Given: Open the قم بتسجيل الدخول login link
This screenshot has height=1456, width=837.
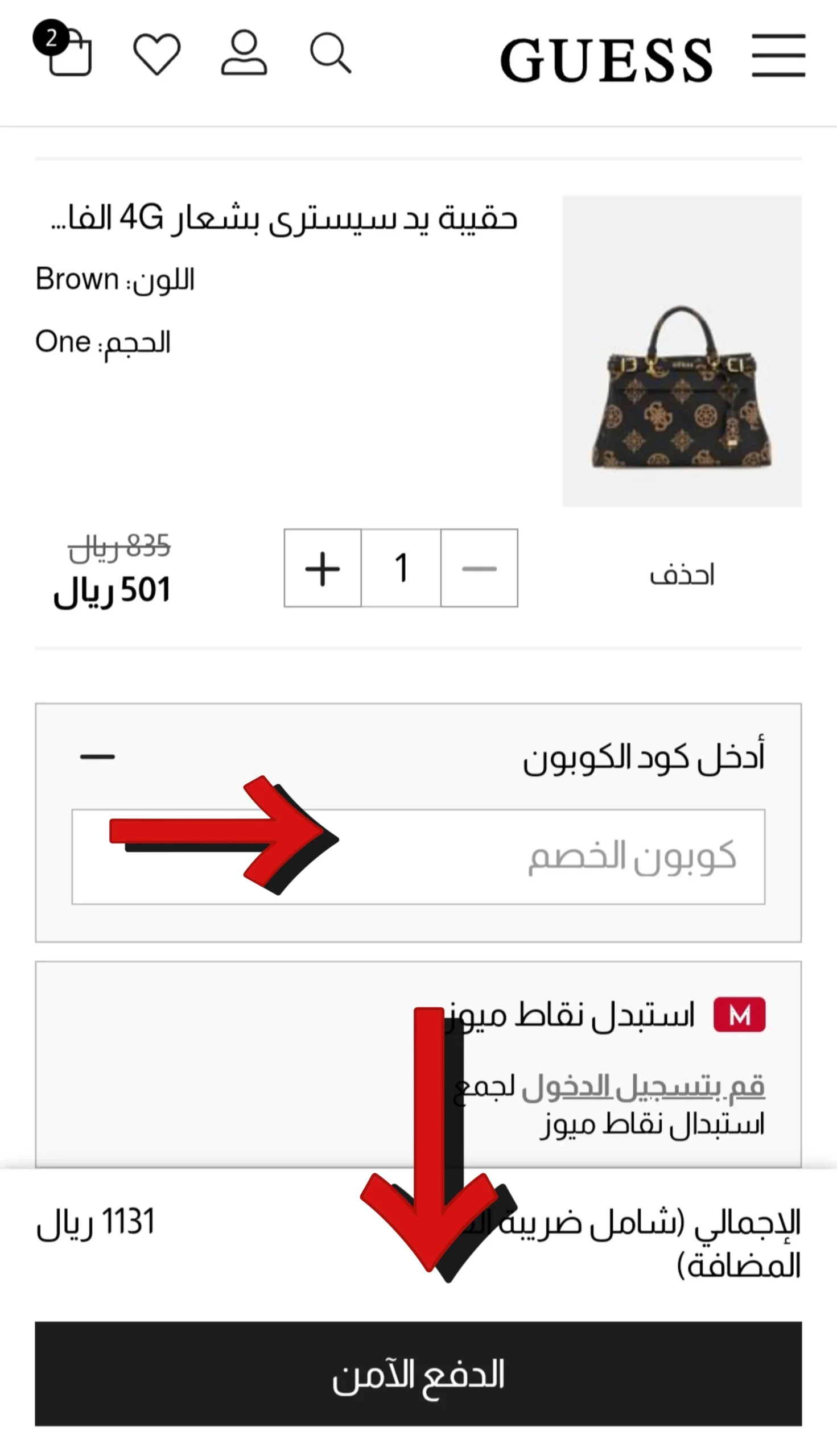Looking at the screenshot, I should pos(644,1086).
